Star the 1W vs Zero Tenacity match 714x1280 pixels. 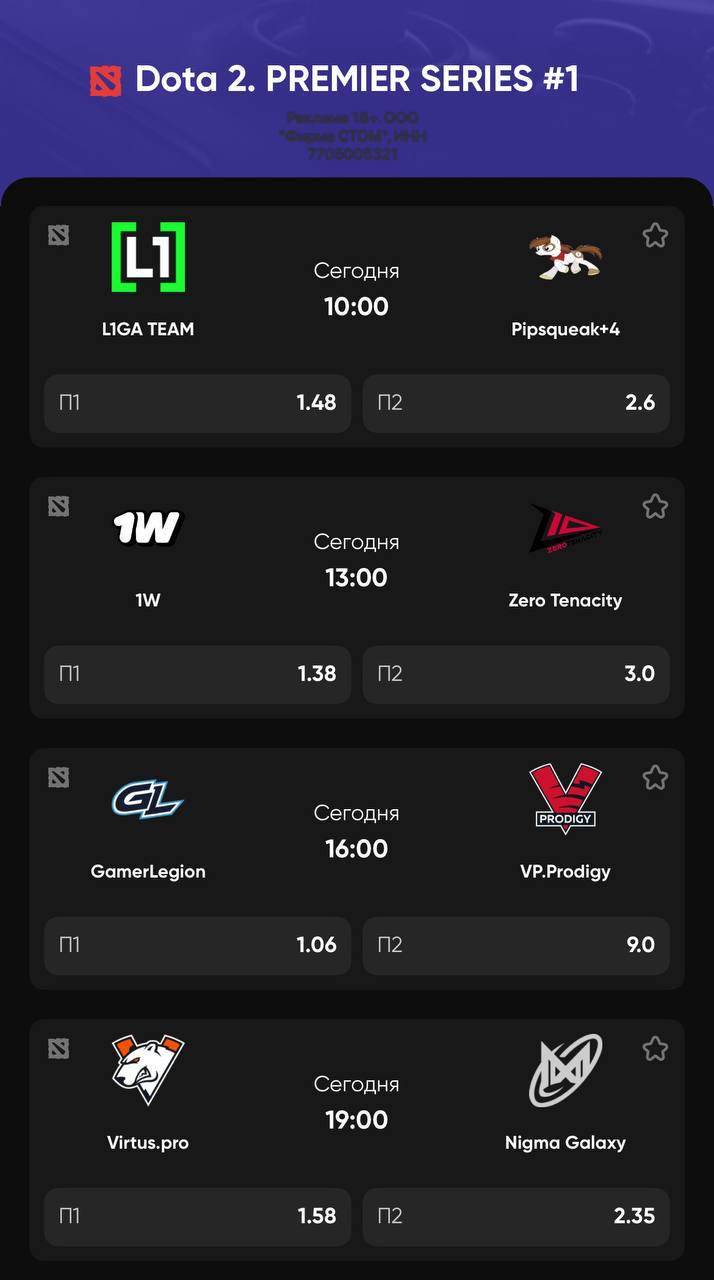tap(655, 507)
